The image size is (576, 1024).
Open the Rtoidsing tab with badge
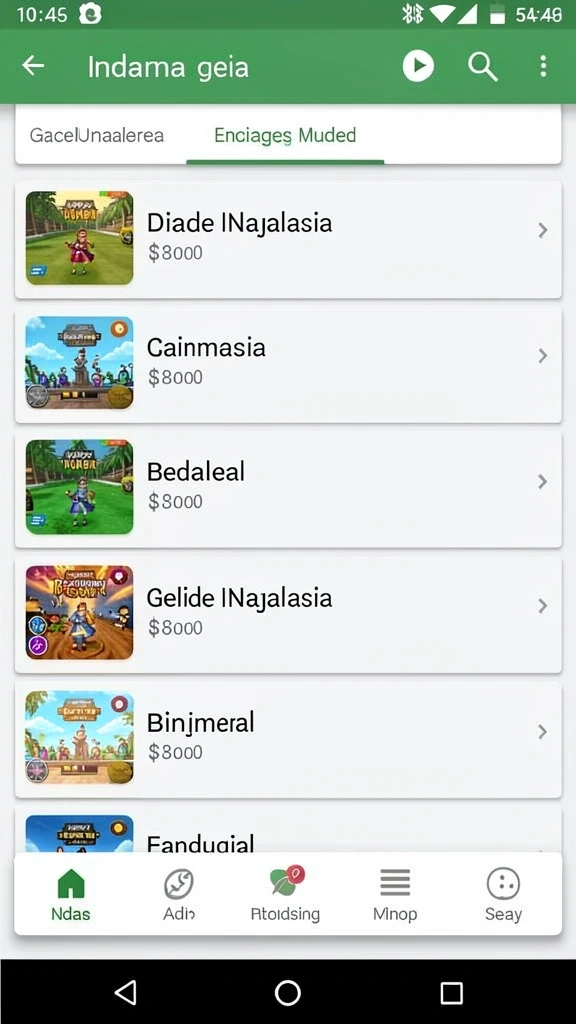(285, 895)
